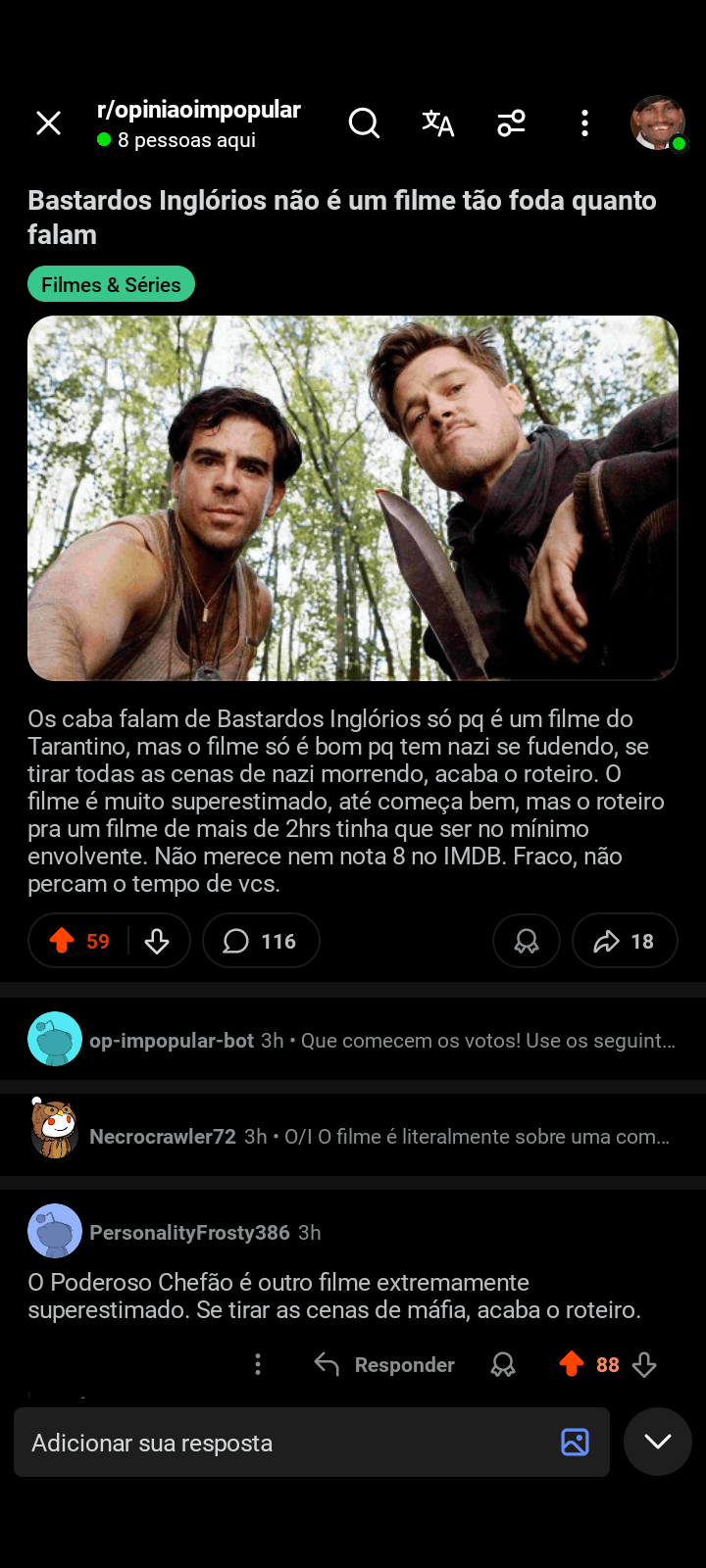Upvote the Bastardos Inglórios post
This screenshot has width=706, height=1568.
[63, 941]
